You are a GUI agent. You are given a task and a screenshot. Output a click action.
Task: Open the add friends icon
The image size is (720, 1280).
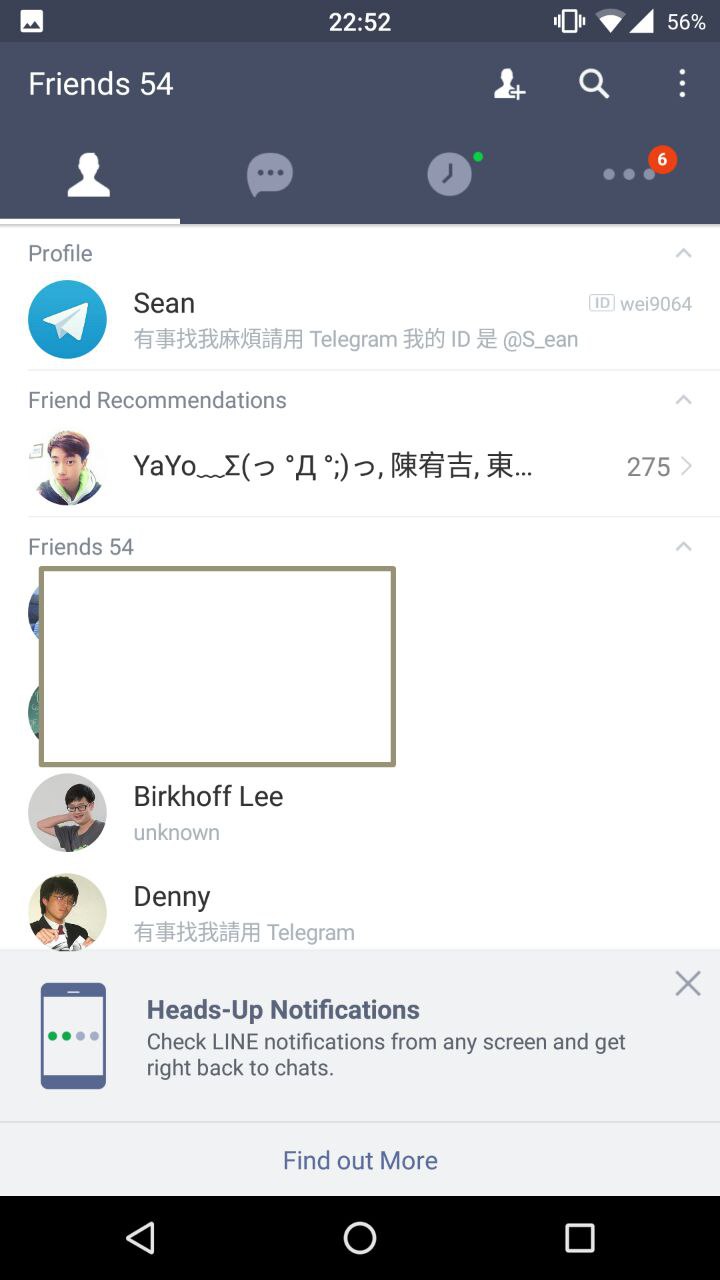click(509, 84)
